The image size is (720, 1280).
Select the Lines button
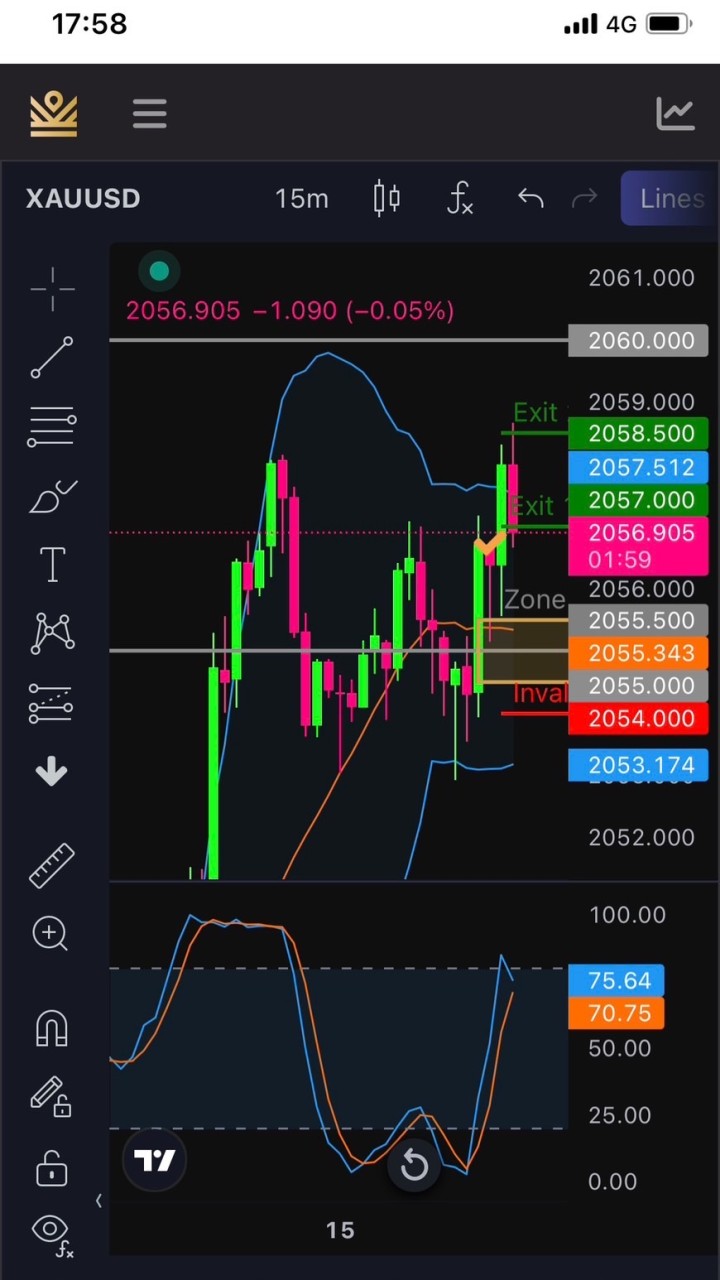point(670,198)
